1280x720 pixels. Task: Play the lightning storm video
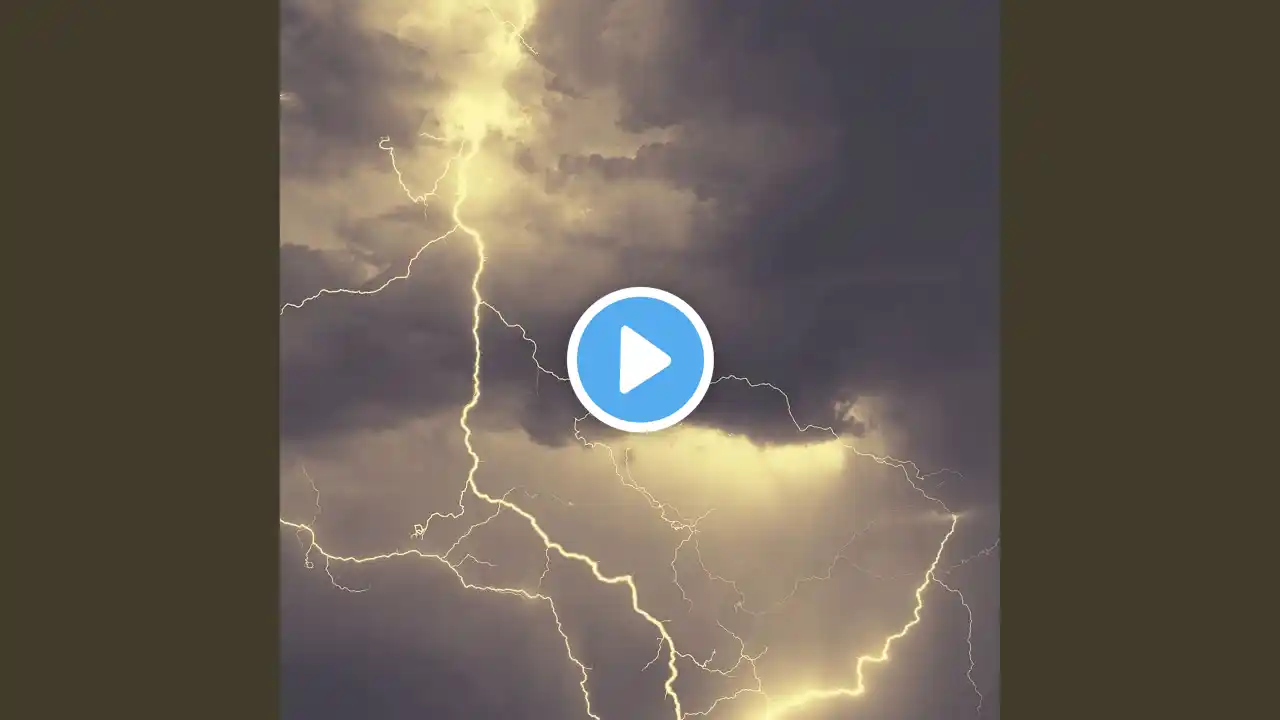[640, 359]
